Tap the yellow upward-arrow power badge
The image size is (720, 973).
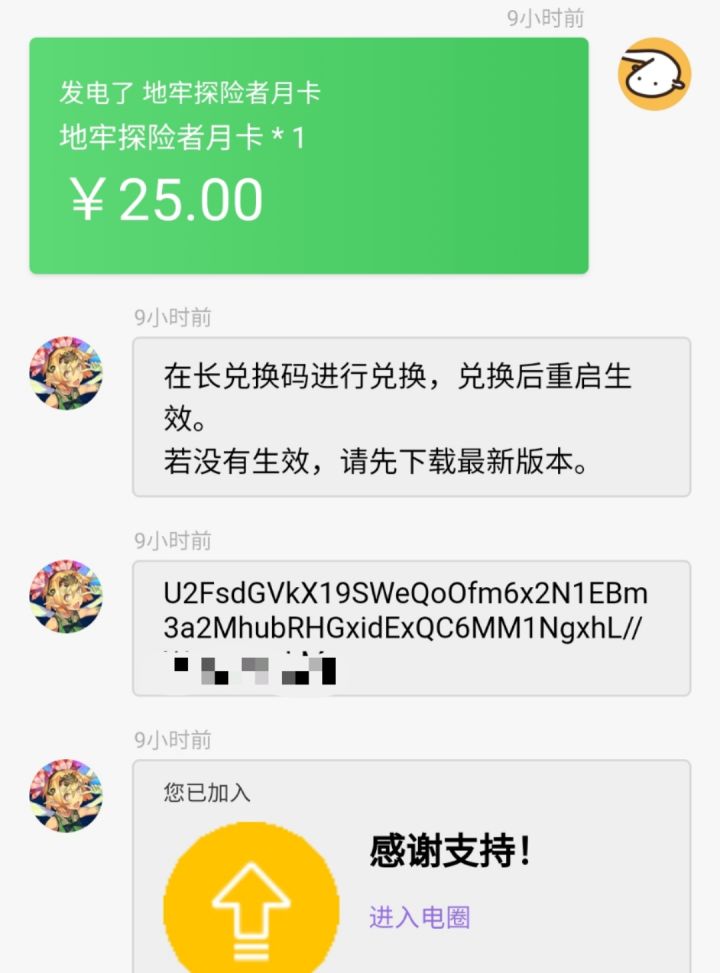tap(248, 900)
